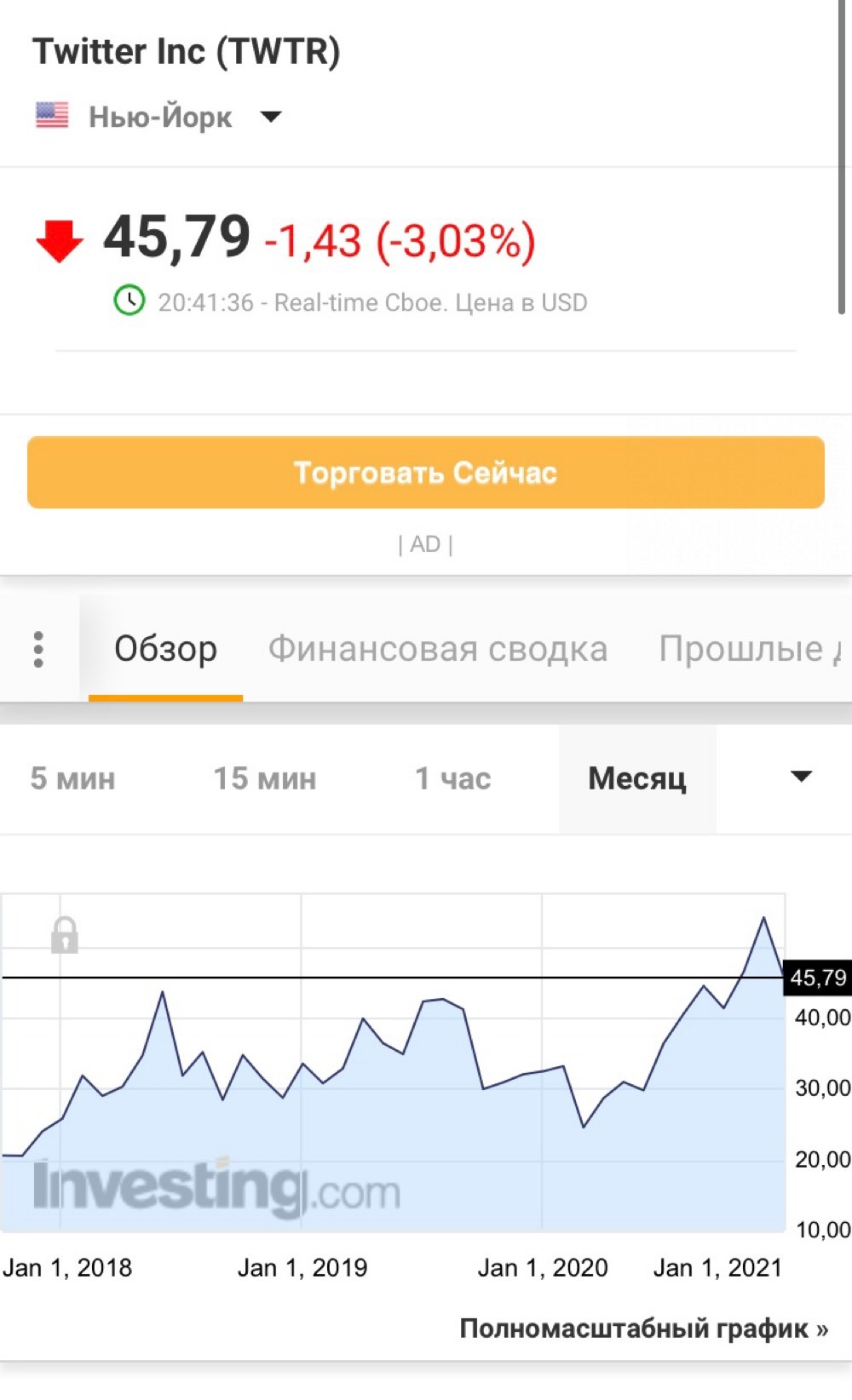Expand more chart interval options
The width and height of the screenshot is (852, 1400).
[x=801, y=777]
